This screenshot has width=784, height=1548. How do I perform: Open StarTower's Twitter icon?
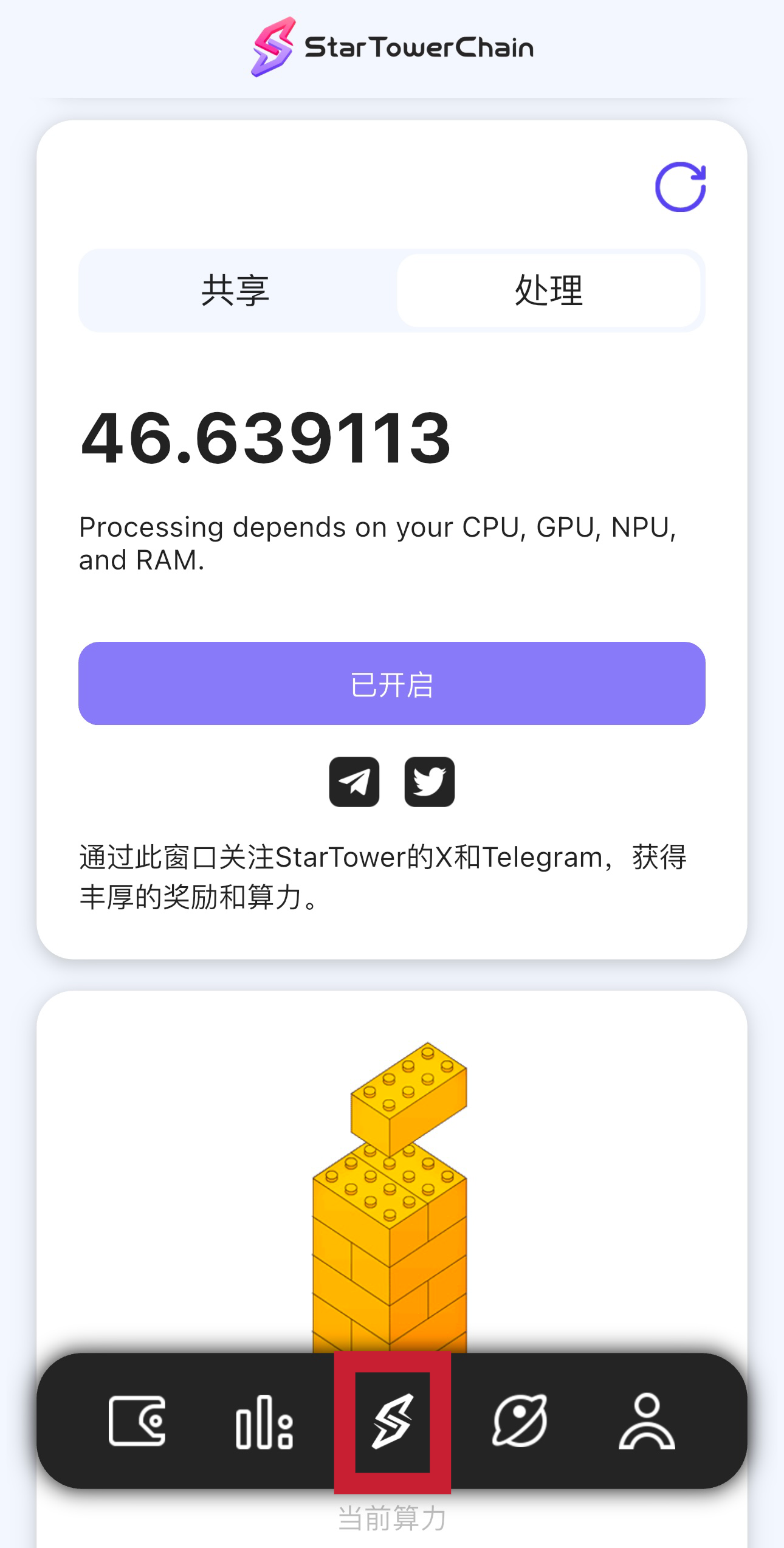tap(430, 782)
